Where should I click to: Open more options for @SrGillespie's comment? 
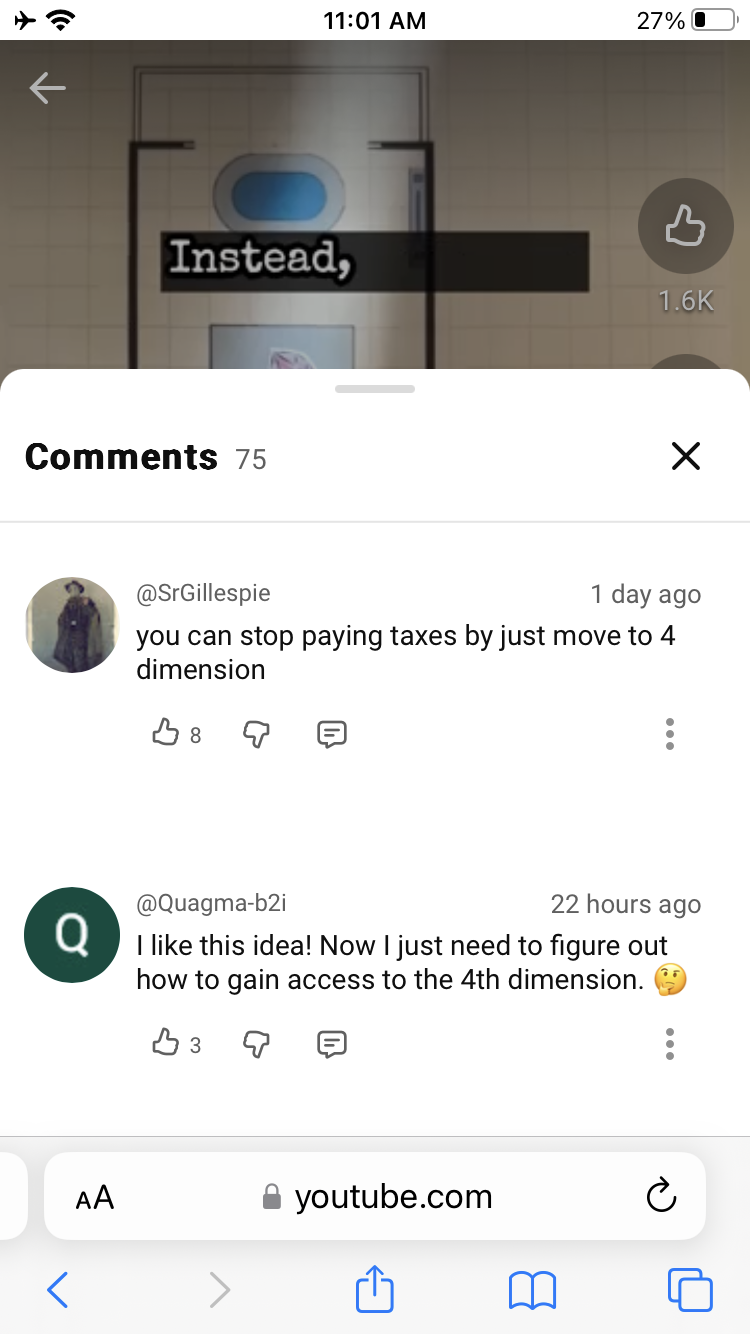[670, 734]
